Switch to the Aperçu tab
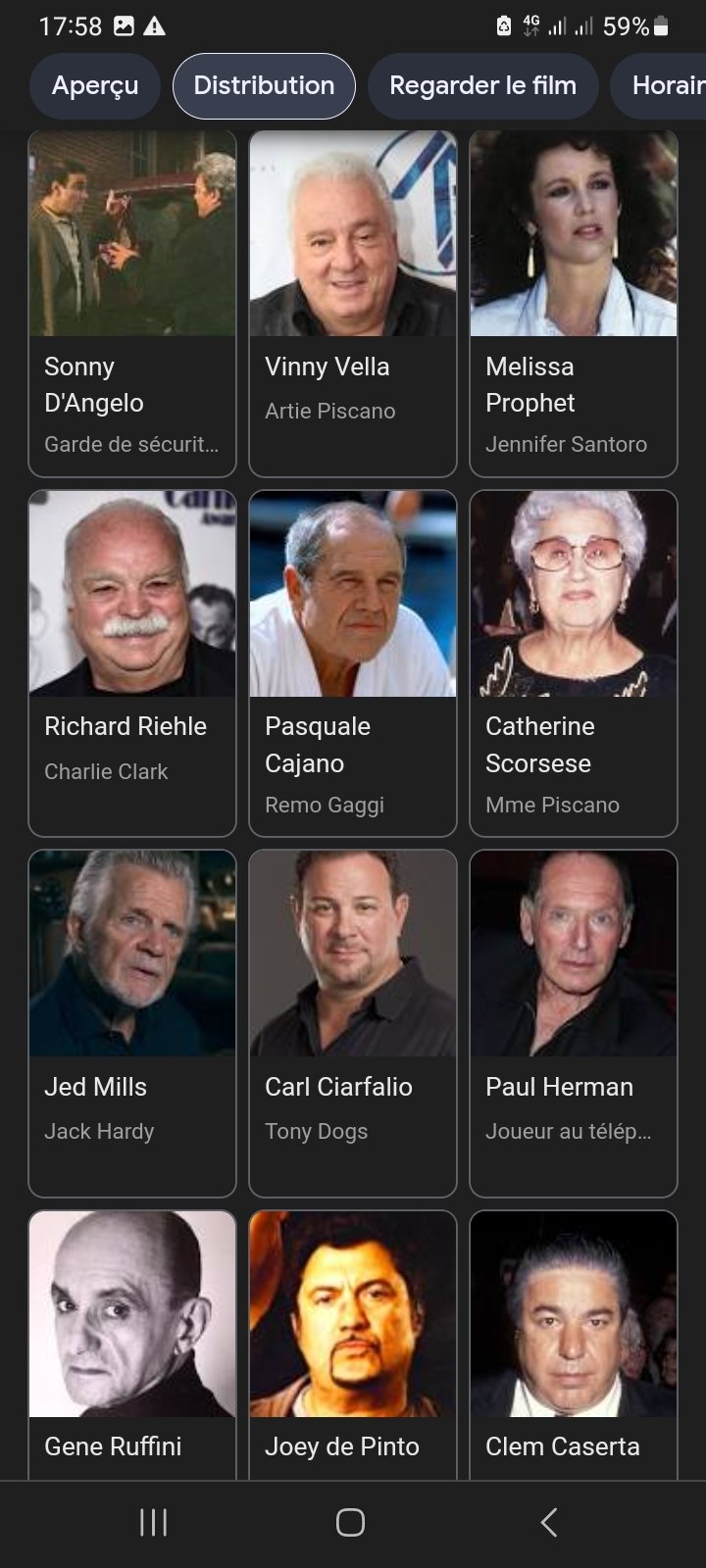This screenshot has height=1568, width=706. (x=95, y=86)
